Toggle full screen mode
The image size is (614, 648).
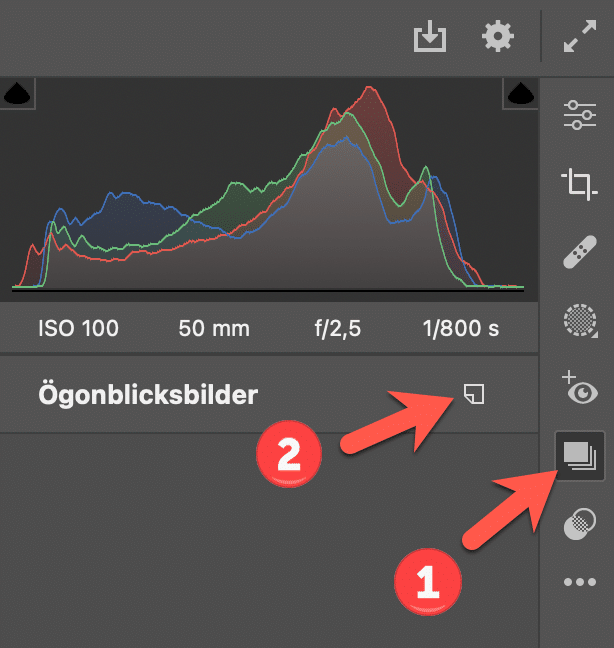click(579, 38)
